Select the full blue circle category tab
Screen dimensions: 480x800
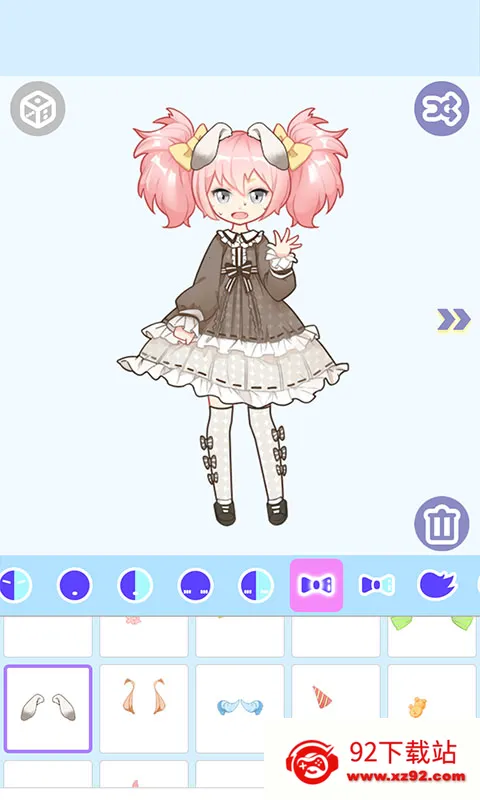pyautogui.click(x=75, y=585)
